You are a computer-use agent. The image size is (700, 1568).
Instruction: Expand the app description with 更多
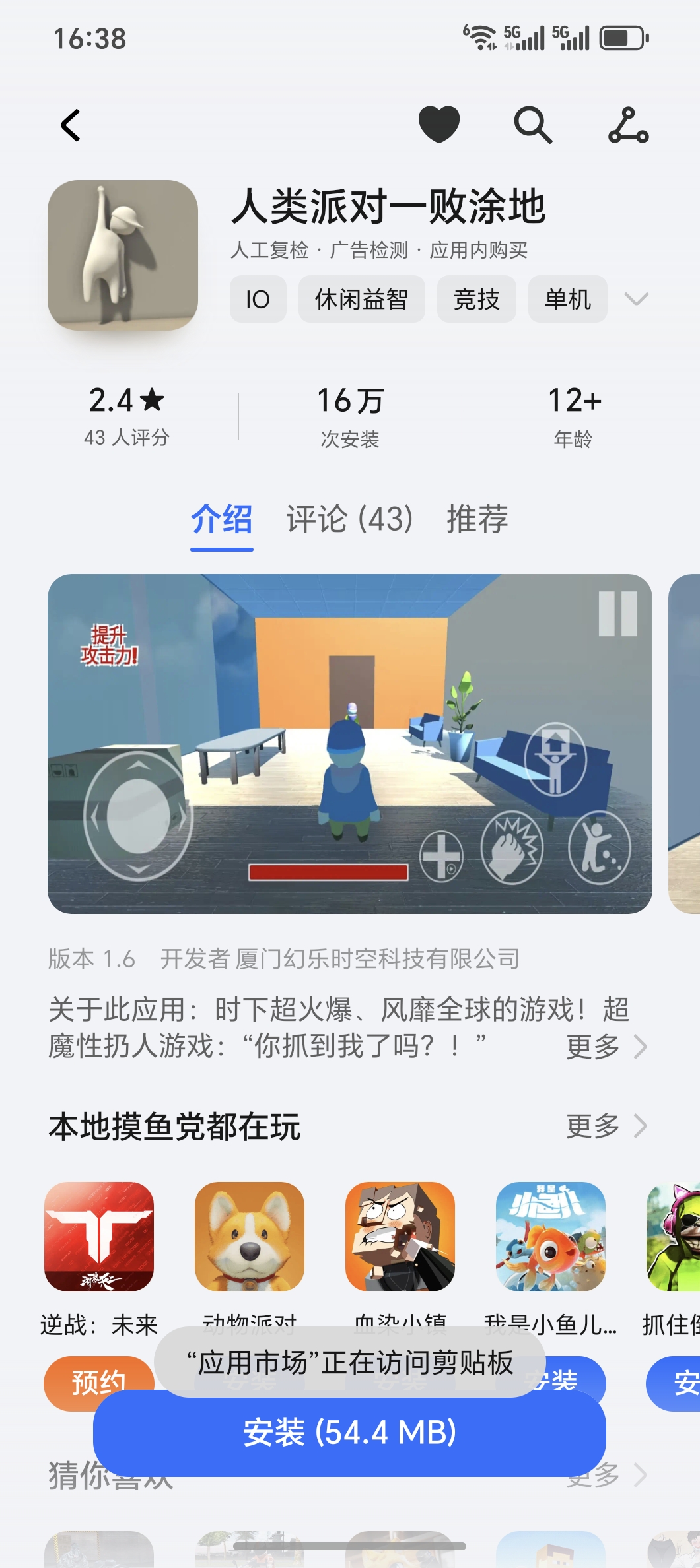tap(605, 1047)
